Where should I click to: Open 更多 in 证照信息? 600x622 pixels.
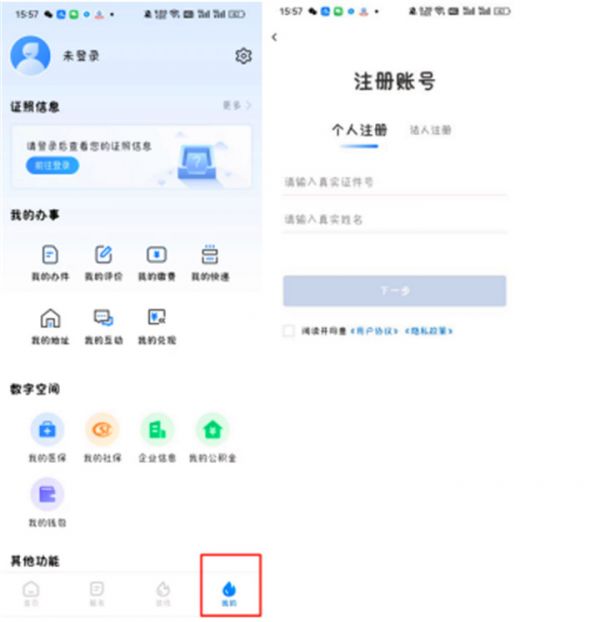click(x=236, y=105)
